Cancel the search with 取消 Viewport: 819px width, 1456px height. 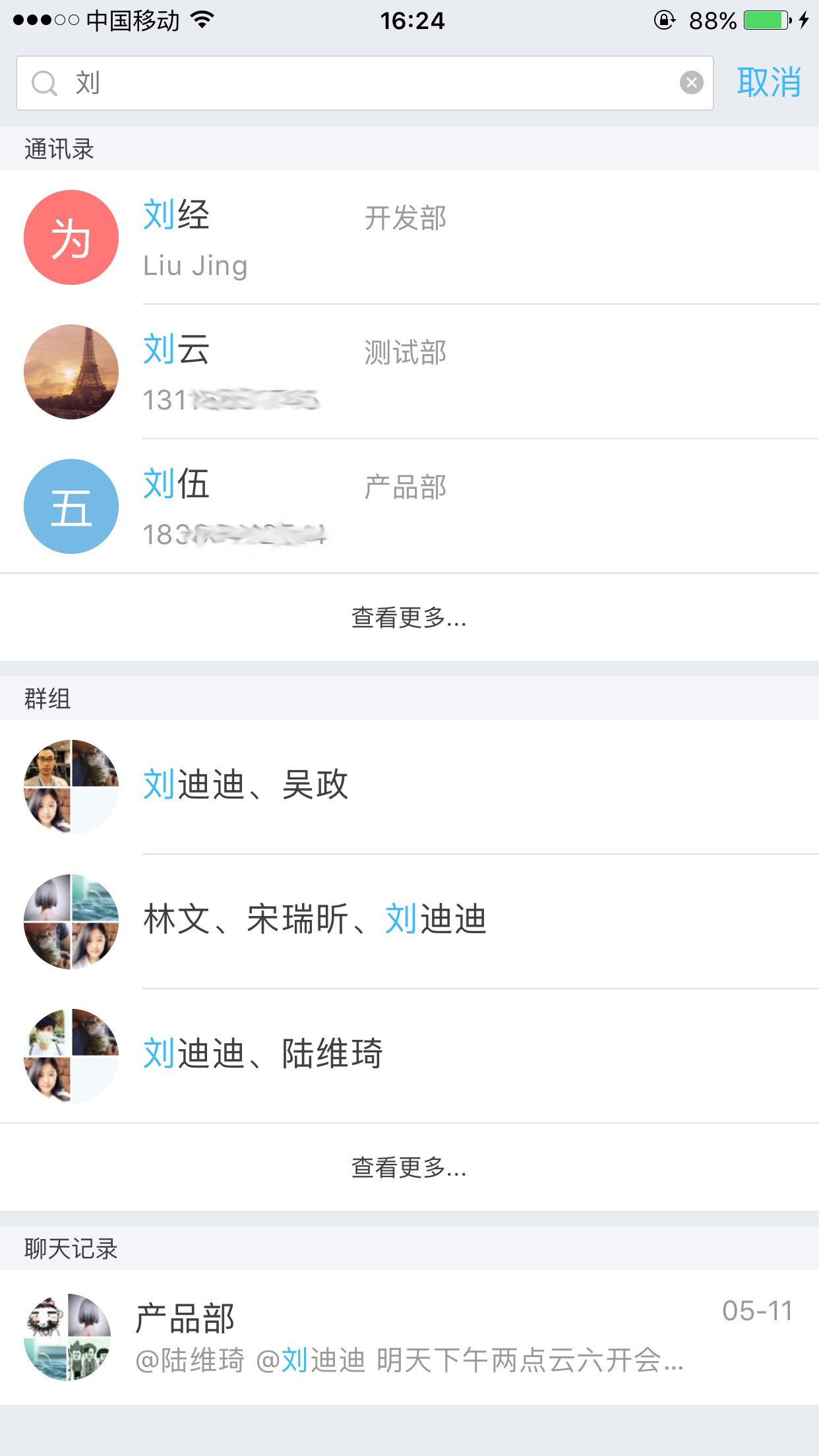click(x=769, y=83)
